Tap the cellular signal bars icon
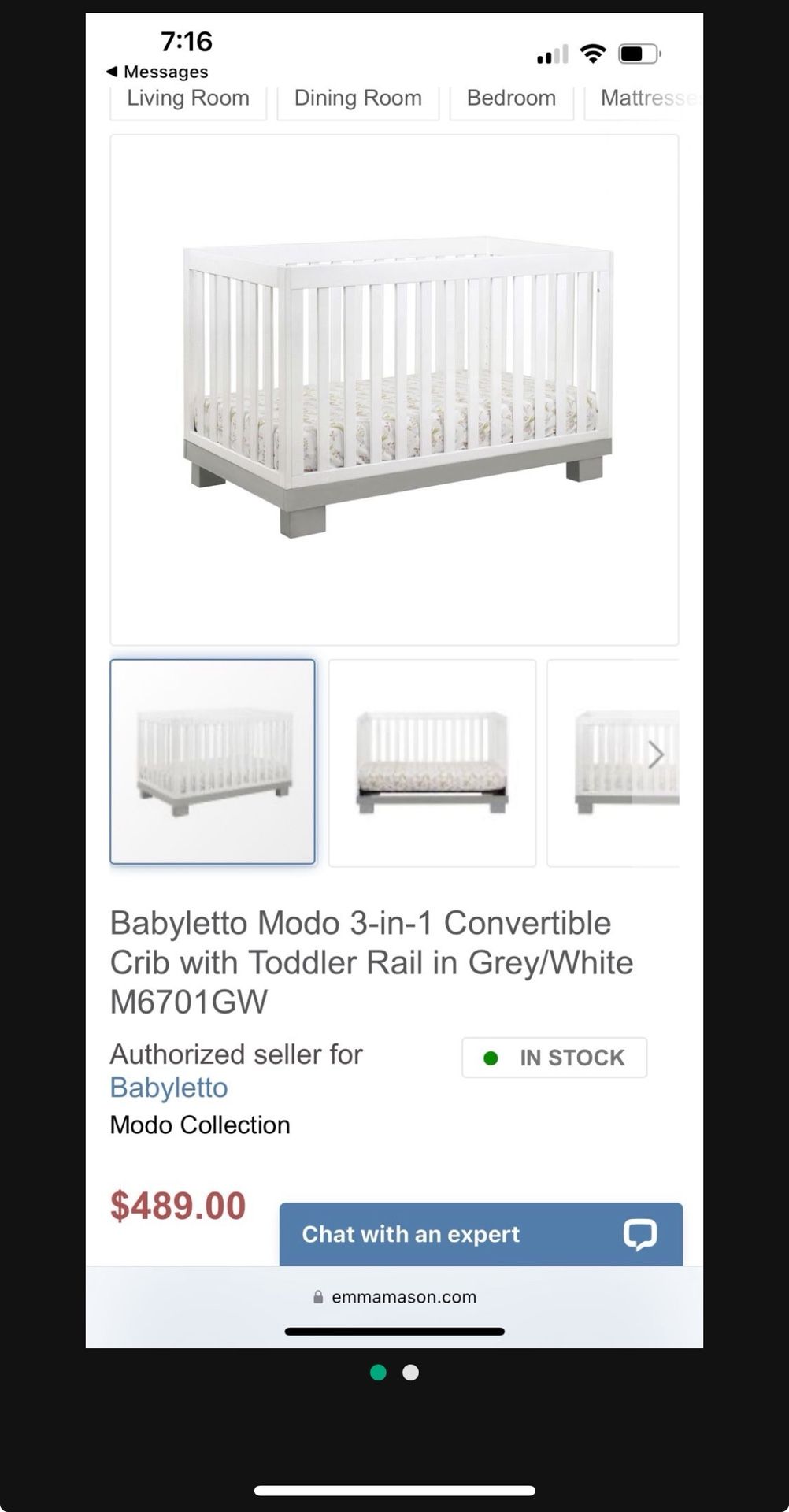 coord(552,54)
